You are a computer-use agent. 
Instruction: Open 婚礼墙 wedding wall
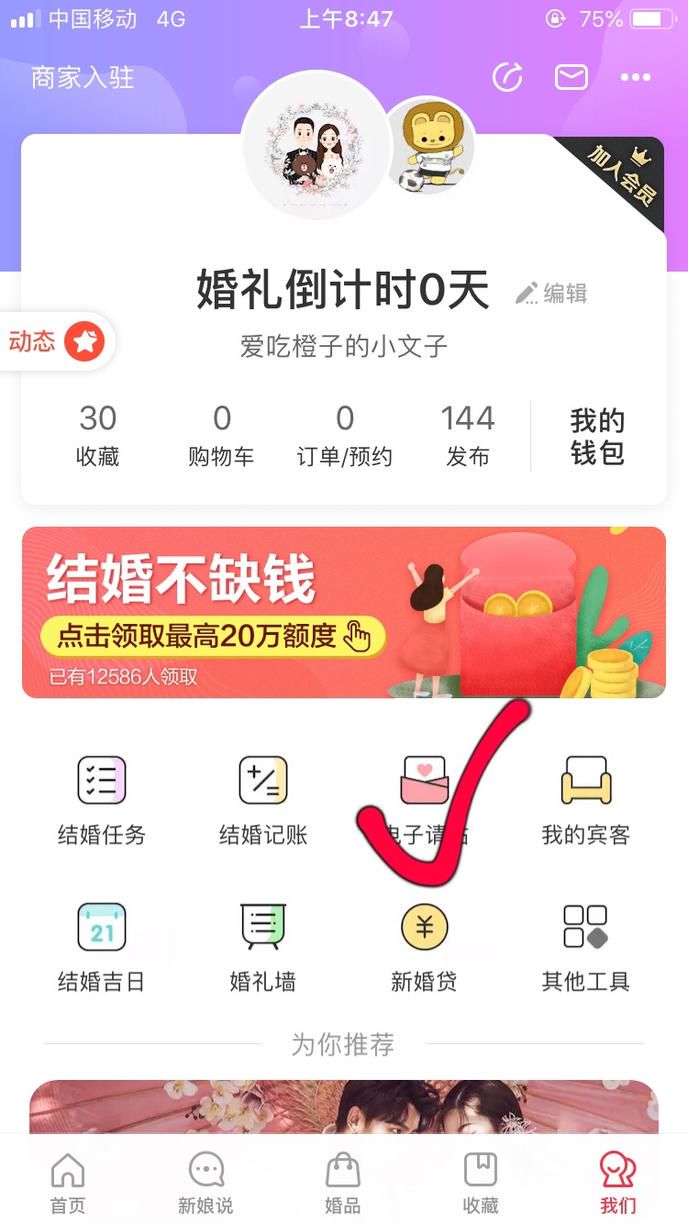[x=263, y=945]
